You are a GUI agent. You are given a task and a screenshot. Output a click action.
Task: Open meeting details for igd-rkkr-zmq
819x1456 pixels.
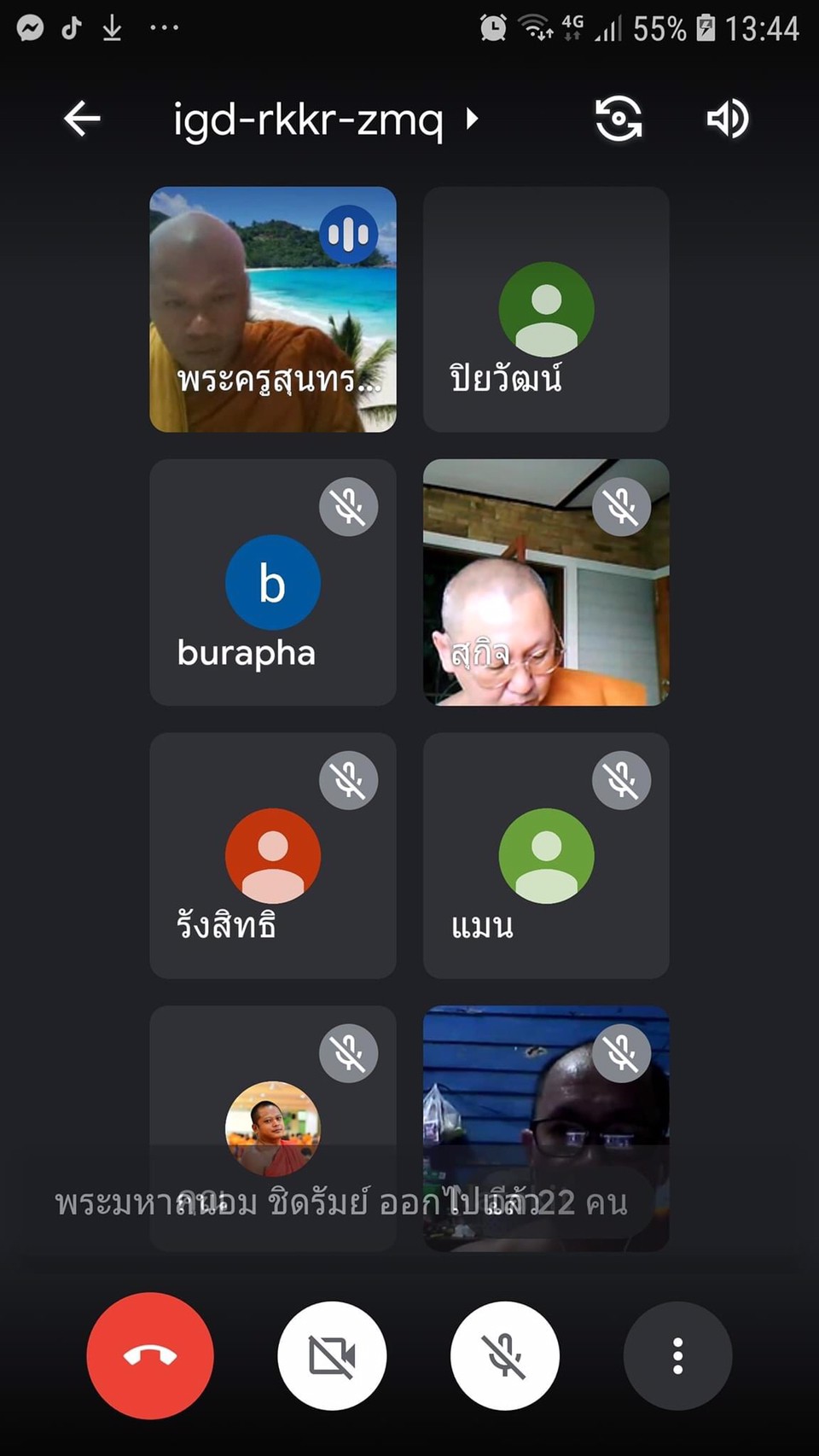coord(326,119)
